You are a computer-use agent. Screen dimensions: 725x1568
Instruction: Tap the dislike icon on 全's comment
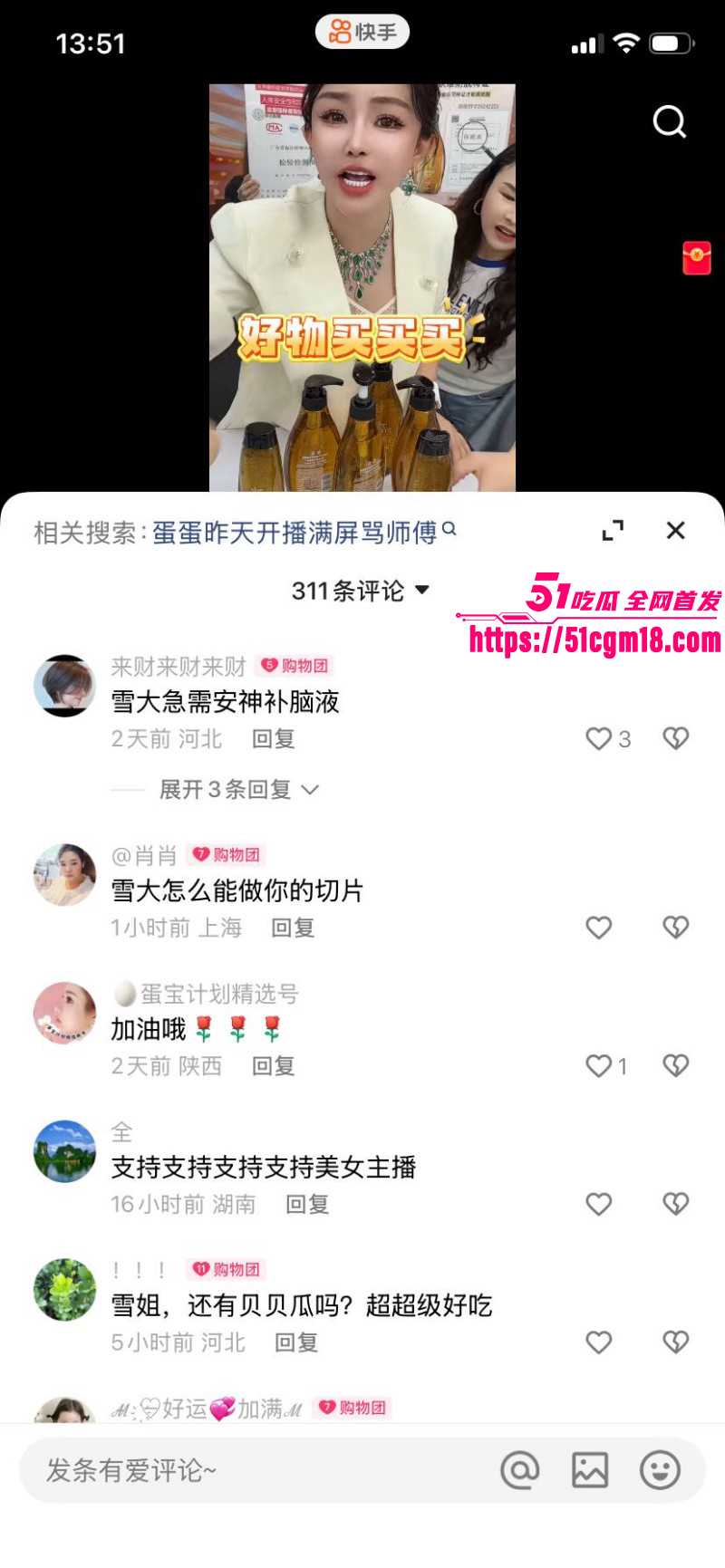674,1205
